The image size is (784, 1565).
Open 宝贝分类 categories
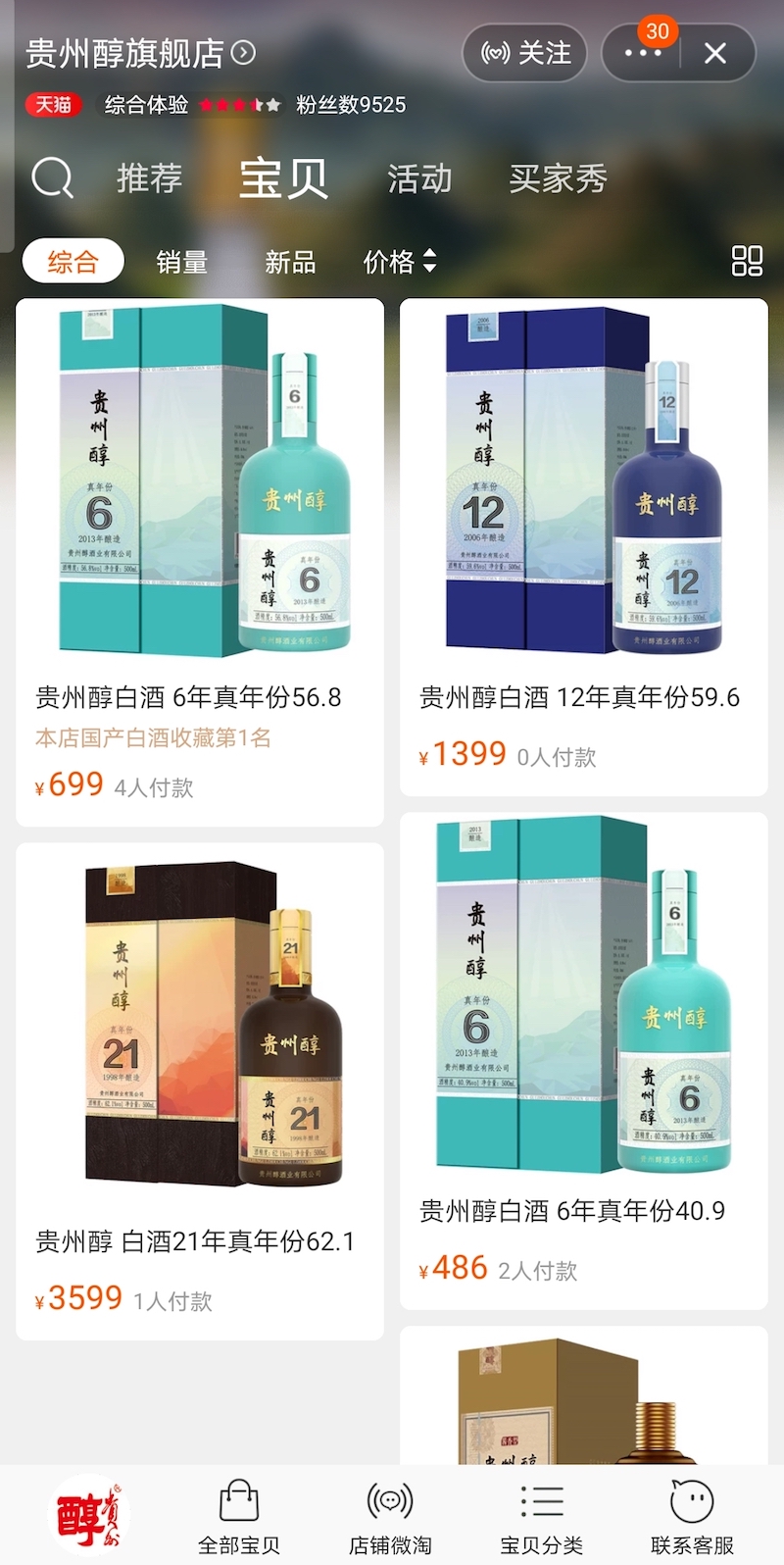pyautogui.click(x=541, y=1516)
